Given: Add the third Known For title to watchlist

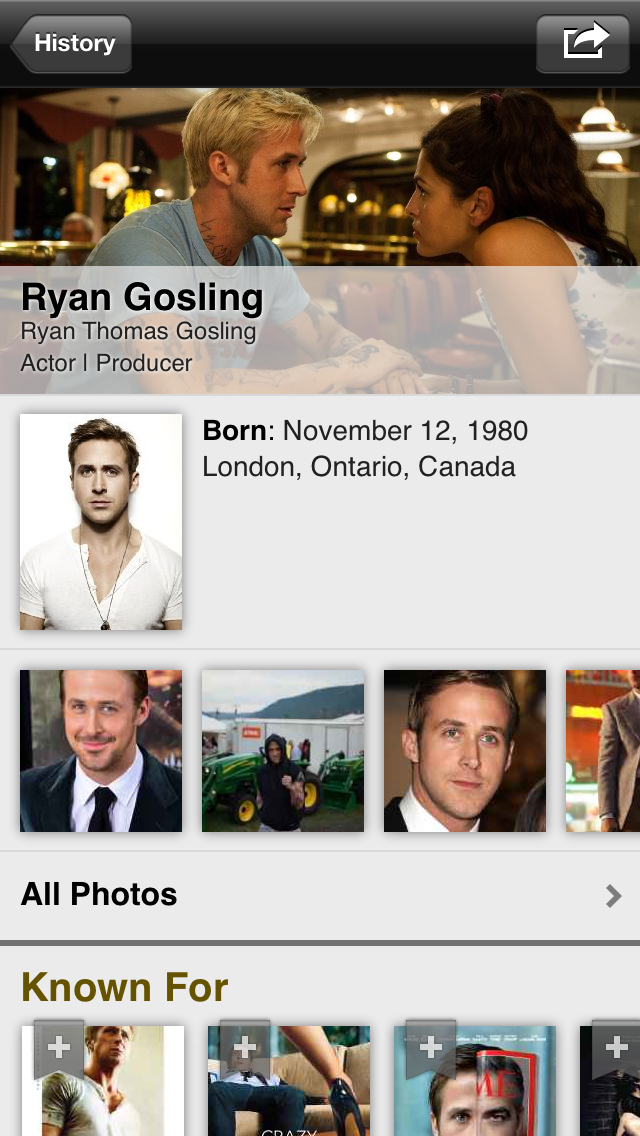Looking at the screenshot, I should click(x=431, y=1048).
